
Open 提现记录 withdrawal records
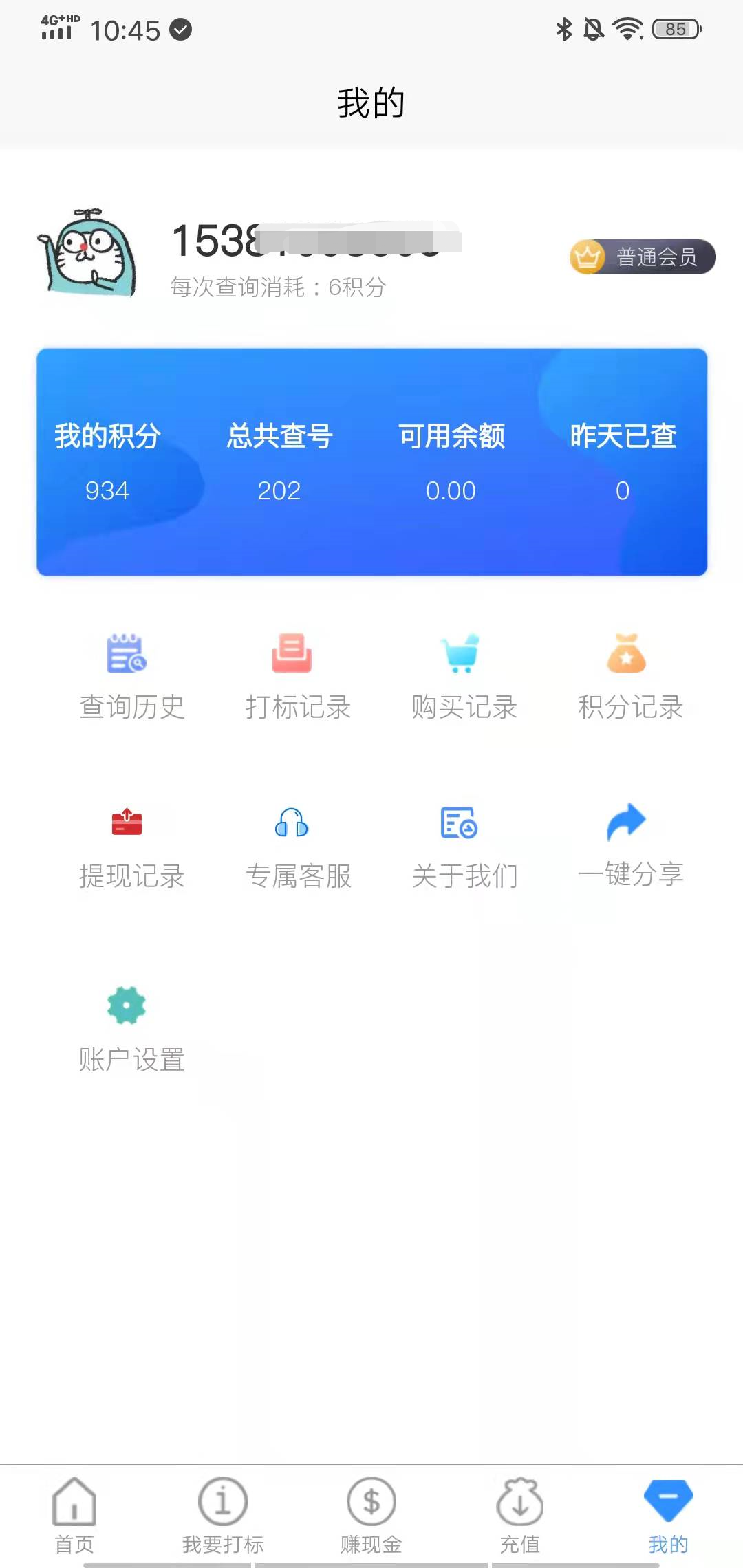click(131, 846)
